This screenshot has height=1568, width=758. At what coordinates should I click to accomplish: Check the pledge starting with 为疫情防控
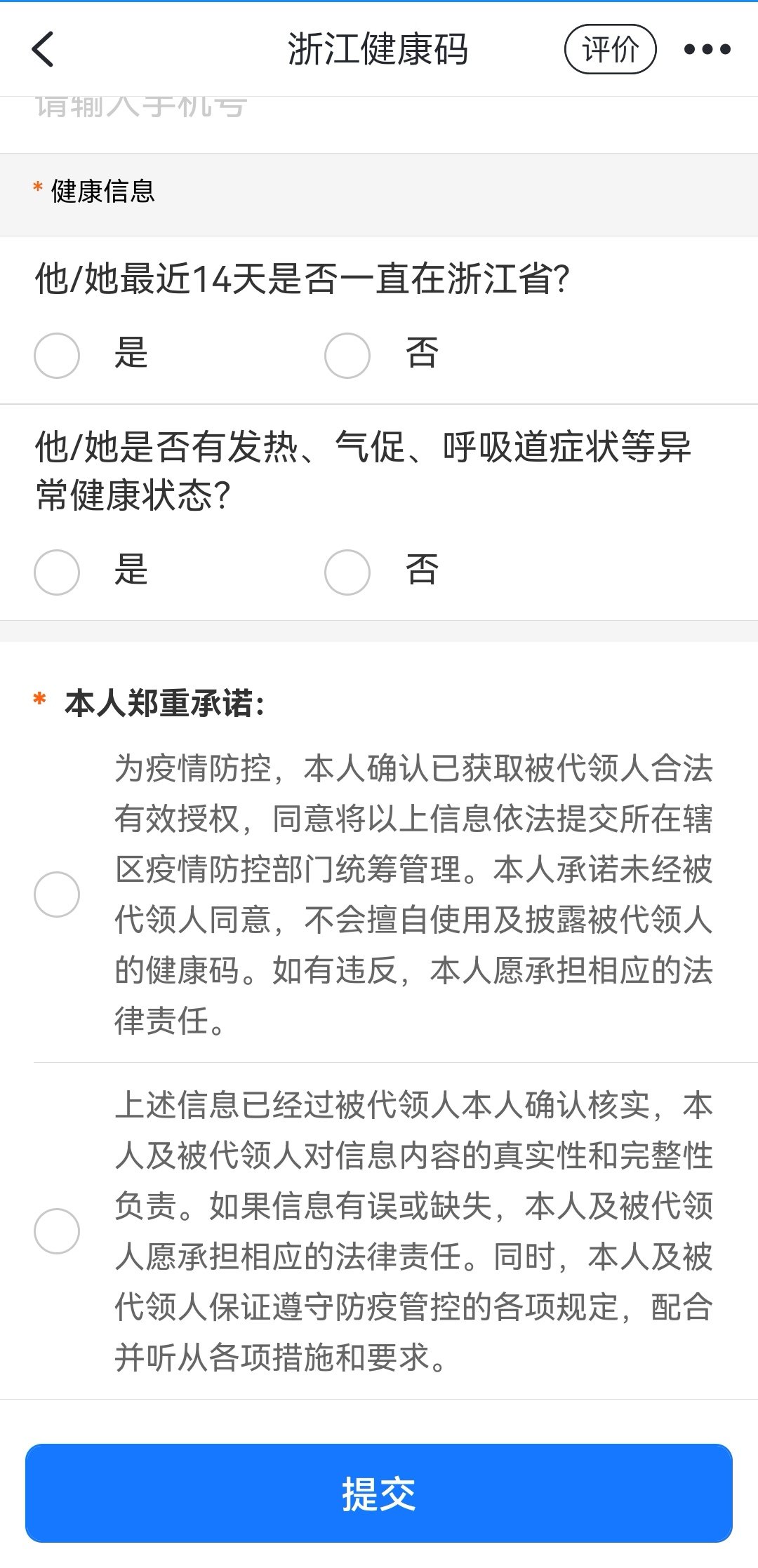point(57,894)
